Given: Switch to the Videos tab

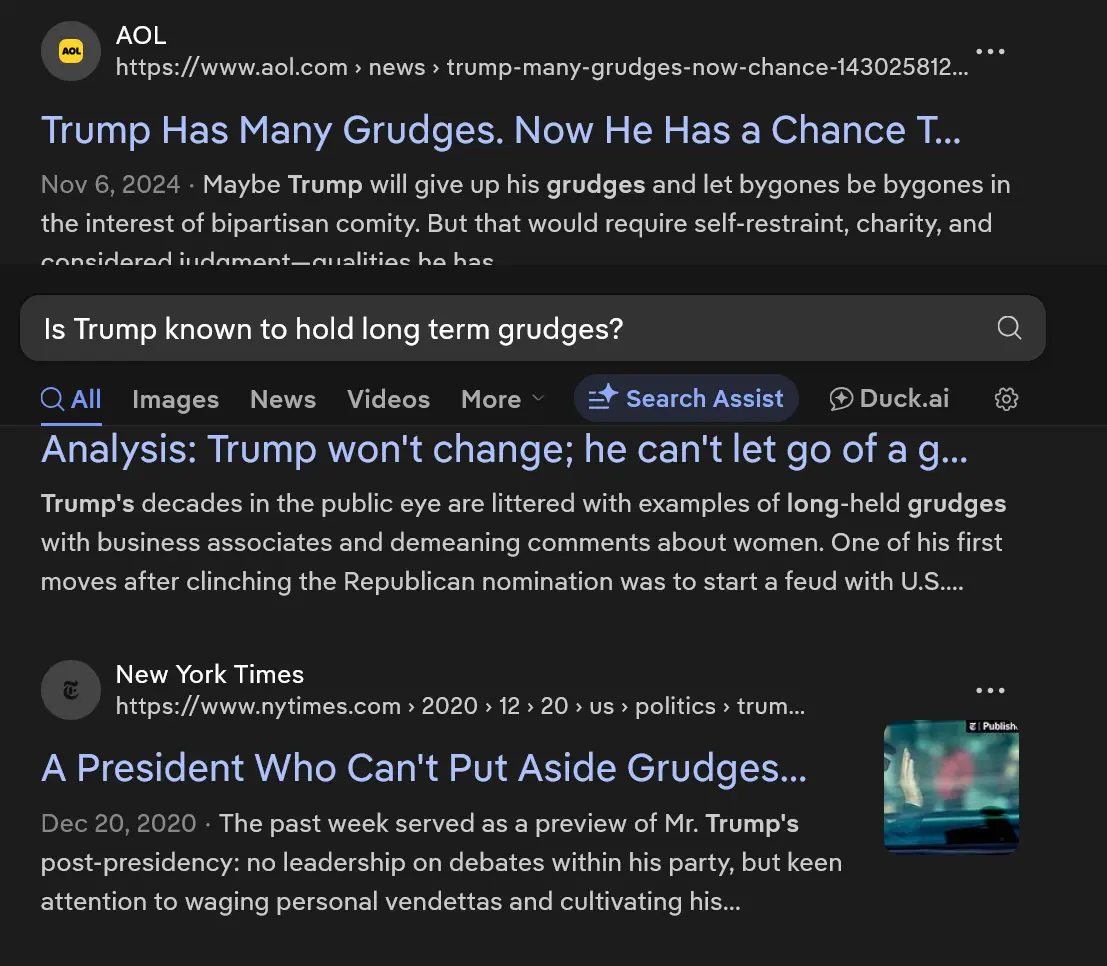Looking at the screenshot, I should (x=388, y=399).
